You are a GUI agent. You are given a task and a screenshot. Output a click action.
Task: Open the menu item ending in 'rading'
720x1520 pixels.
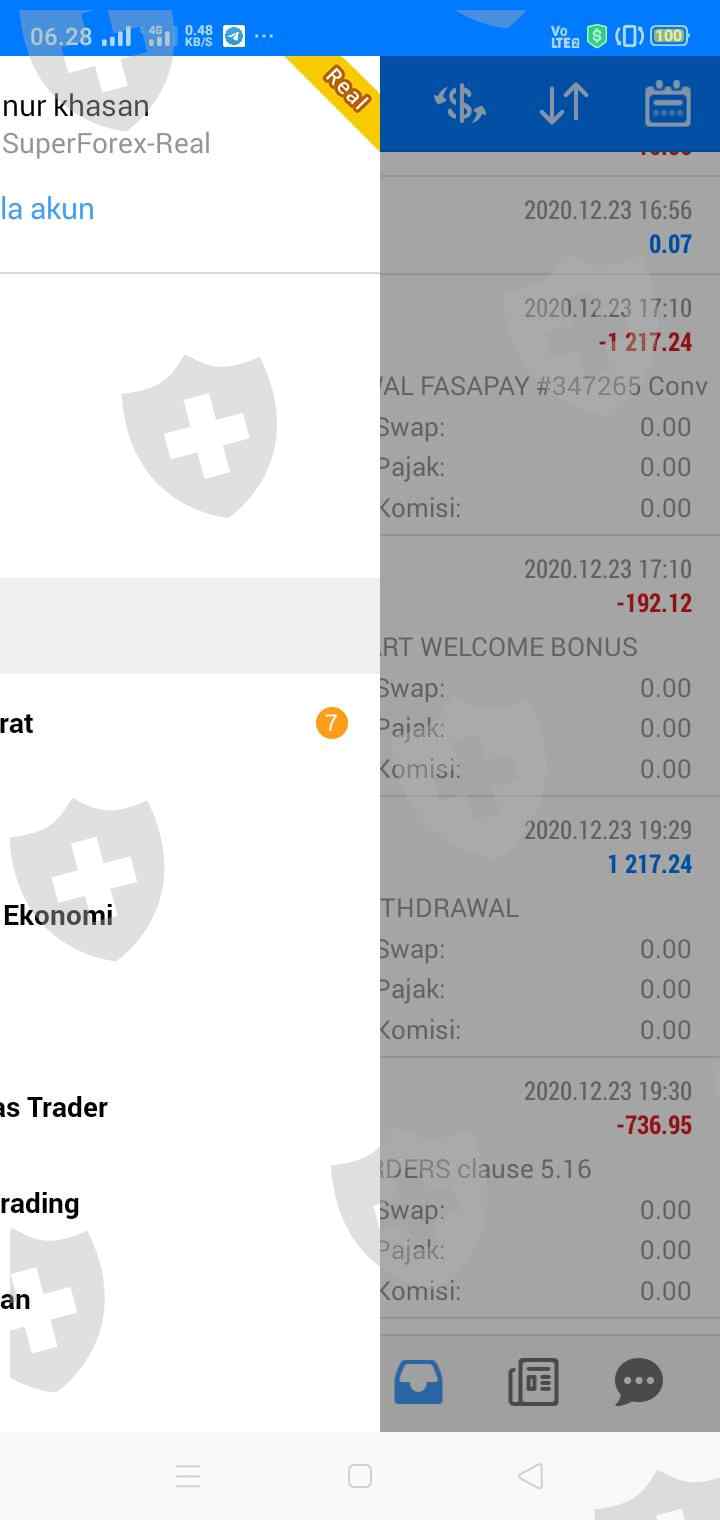[x=190, y=1203]
